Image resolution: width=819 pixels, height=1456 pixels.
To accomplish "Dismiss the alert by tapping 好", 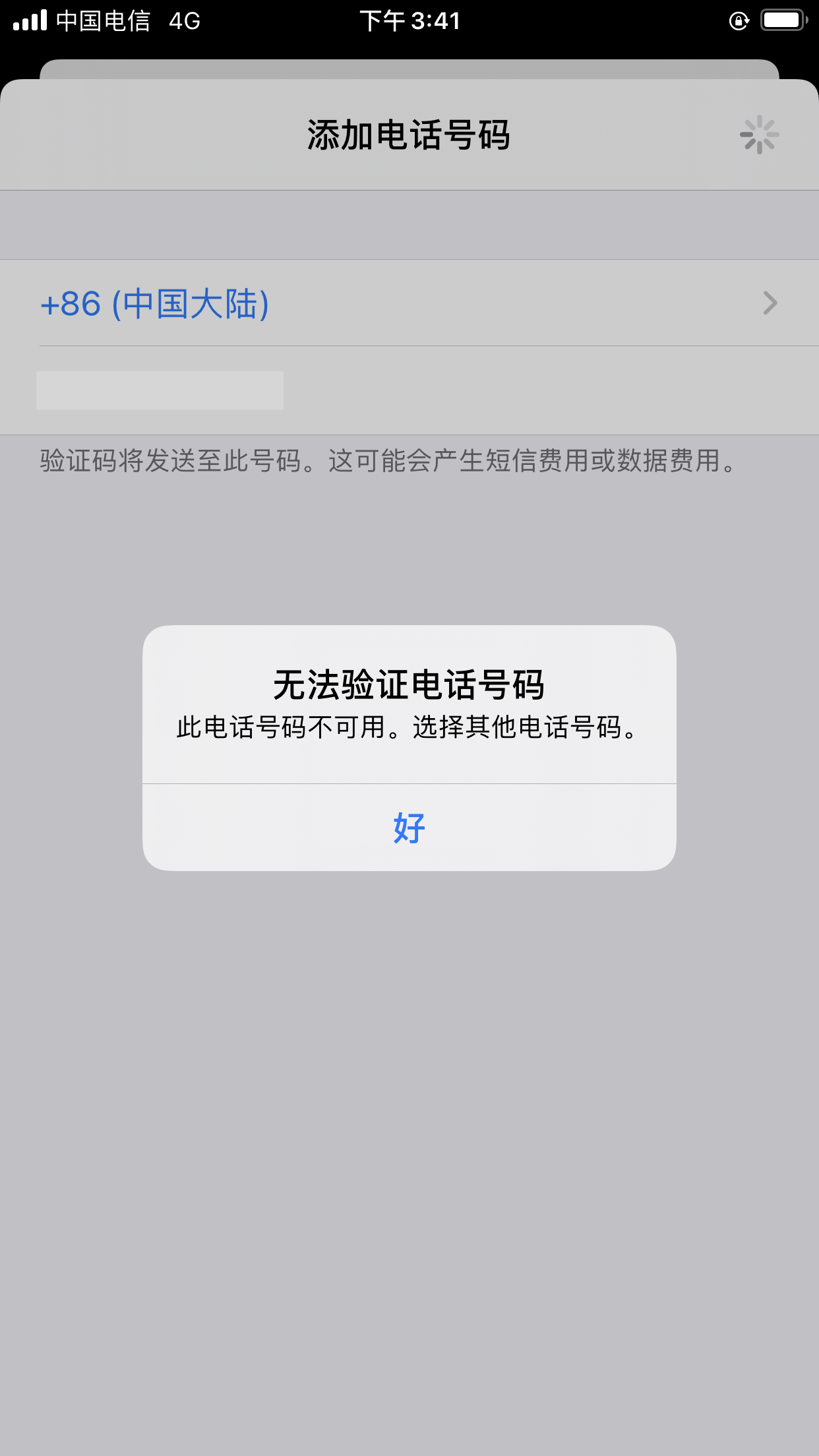I will 409,828.
